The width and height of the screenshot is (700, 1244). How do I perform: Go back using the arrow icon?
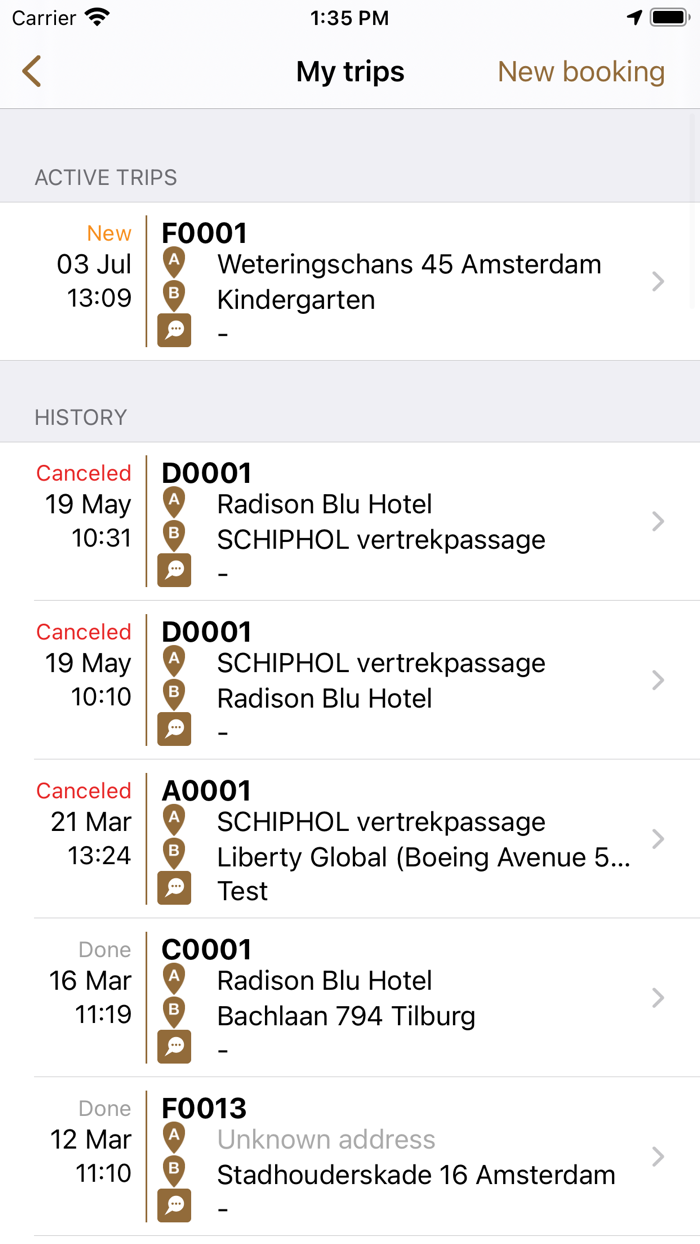click(x=32, y=72)
